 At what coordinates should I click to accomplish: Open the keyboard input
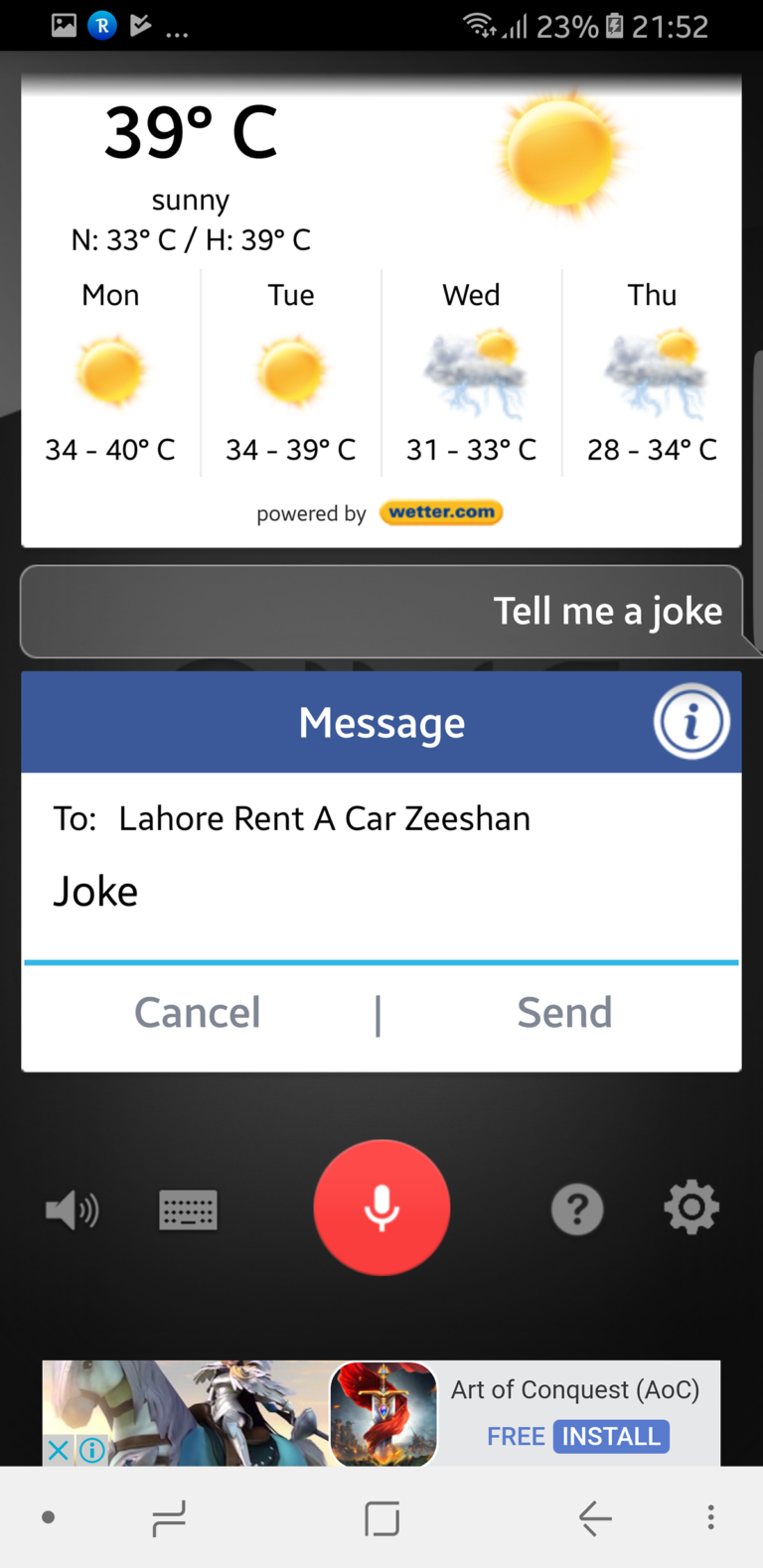point(188,1210)
